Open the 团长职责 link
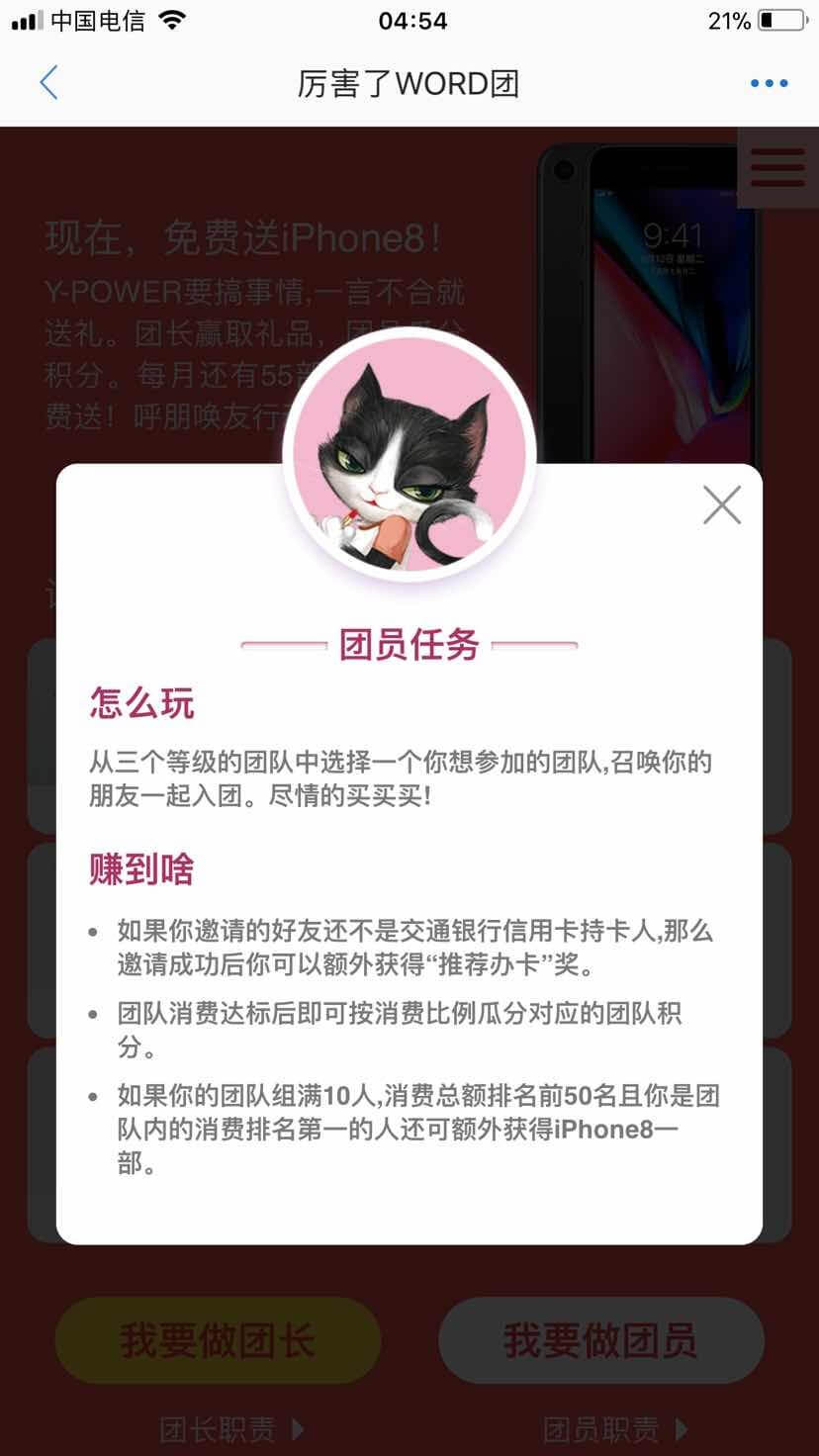 point(231,1429)
